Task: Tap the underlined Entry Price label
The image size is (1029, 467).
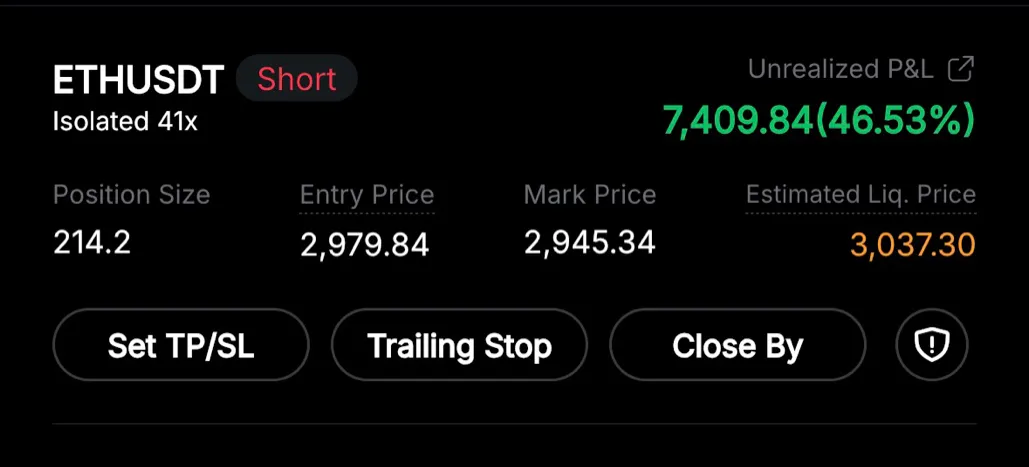Action: [367, 195]
